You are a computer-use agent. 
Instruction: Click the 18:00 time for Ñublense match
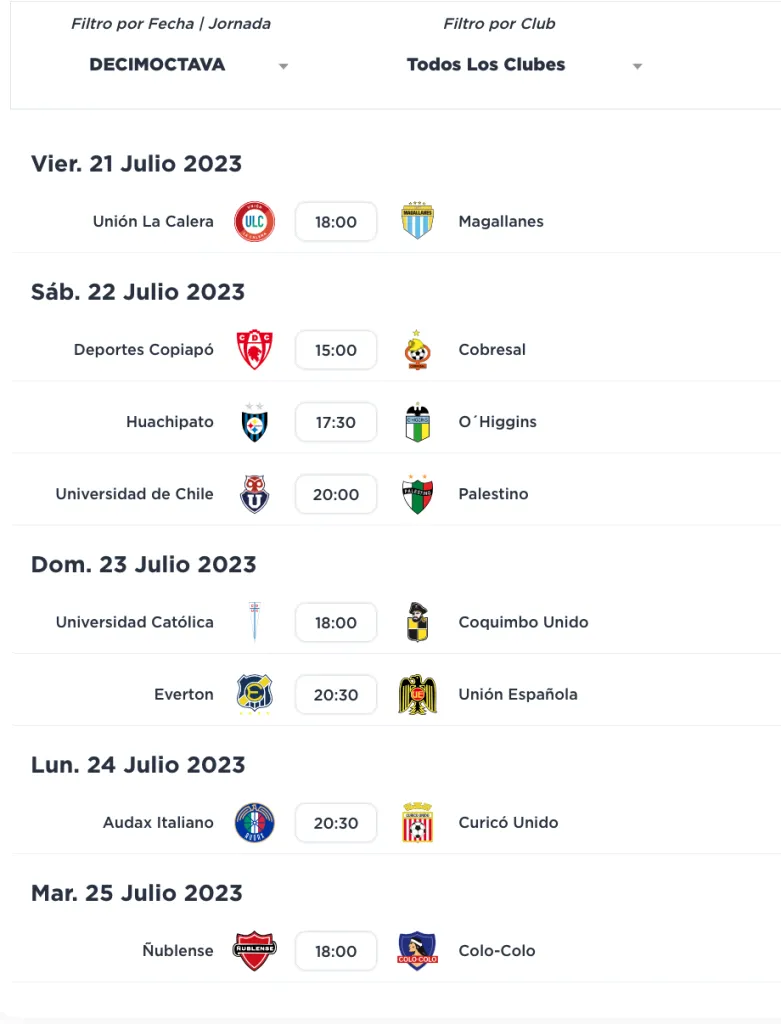[335, 950]
